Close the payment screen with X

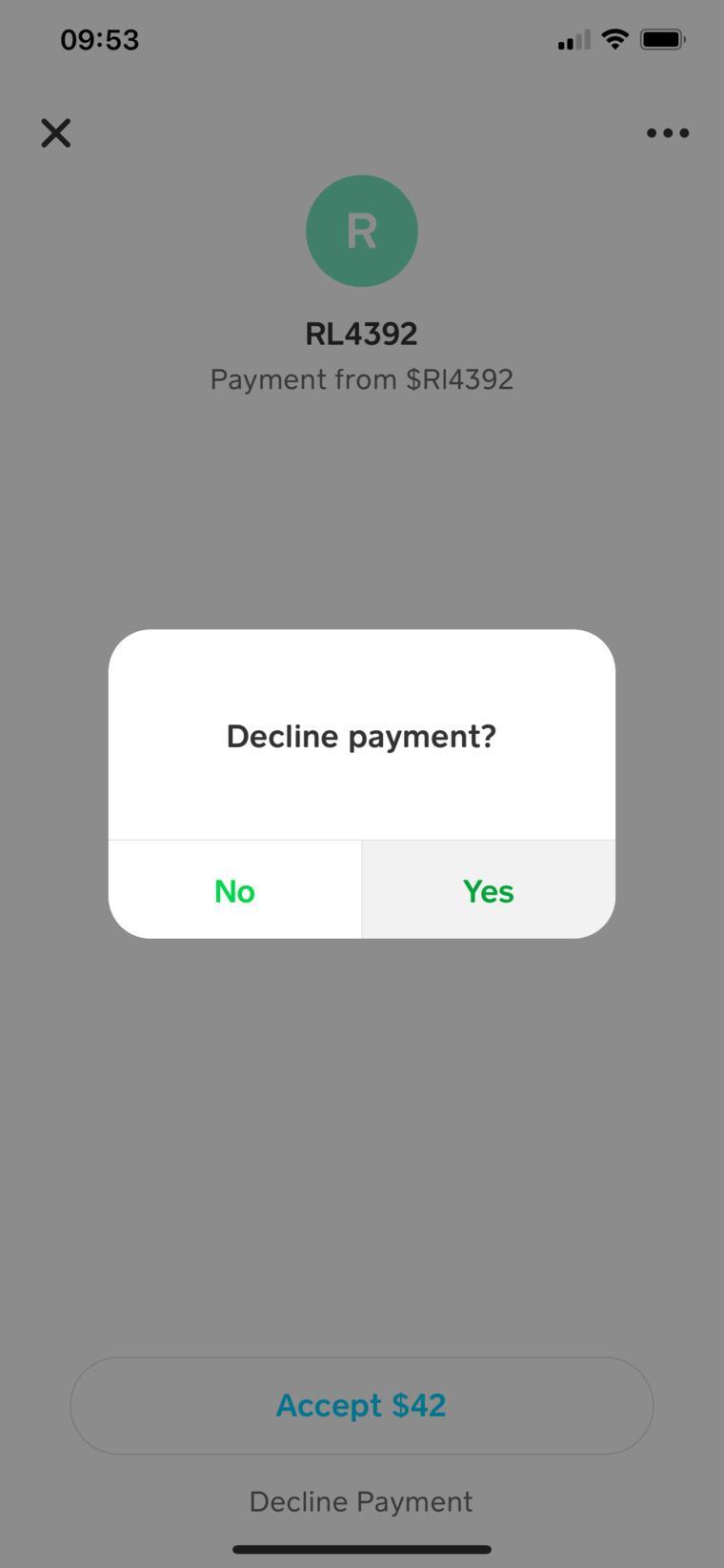click(56, 132)
